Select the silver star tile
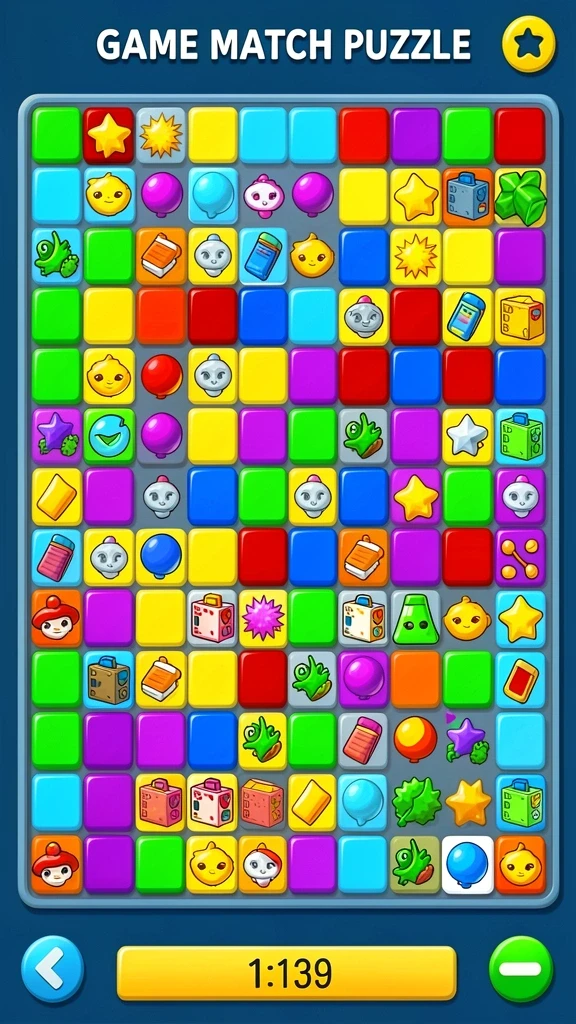576x1024 pixels. (467, 436)
